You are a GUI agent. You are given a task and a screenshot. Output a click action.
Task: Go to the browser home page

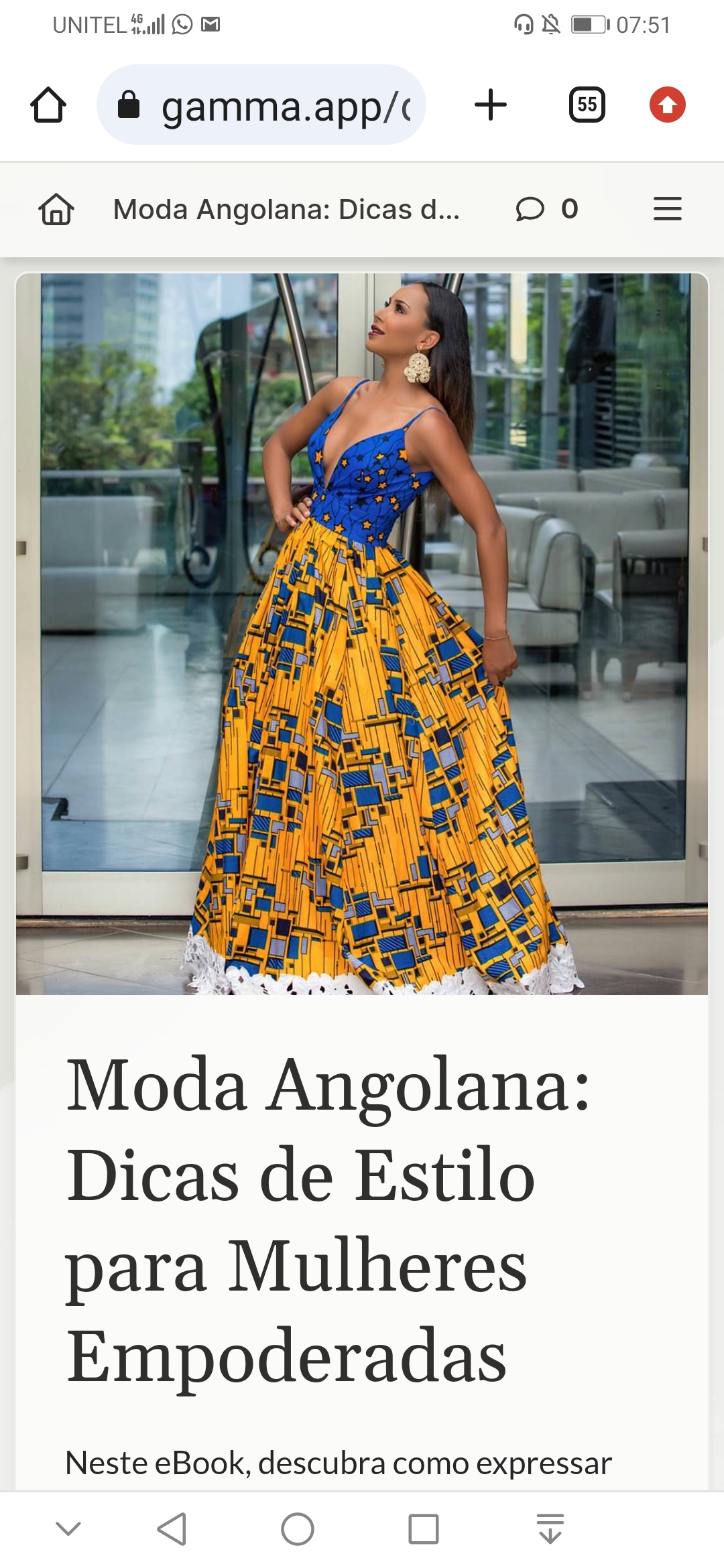point(48,105)
